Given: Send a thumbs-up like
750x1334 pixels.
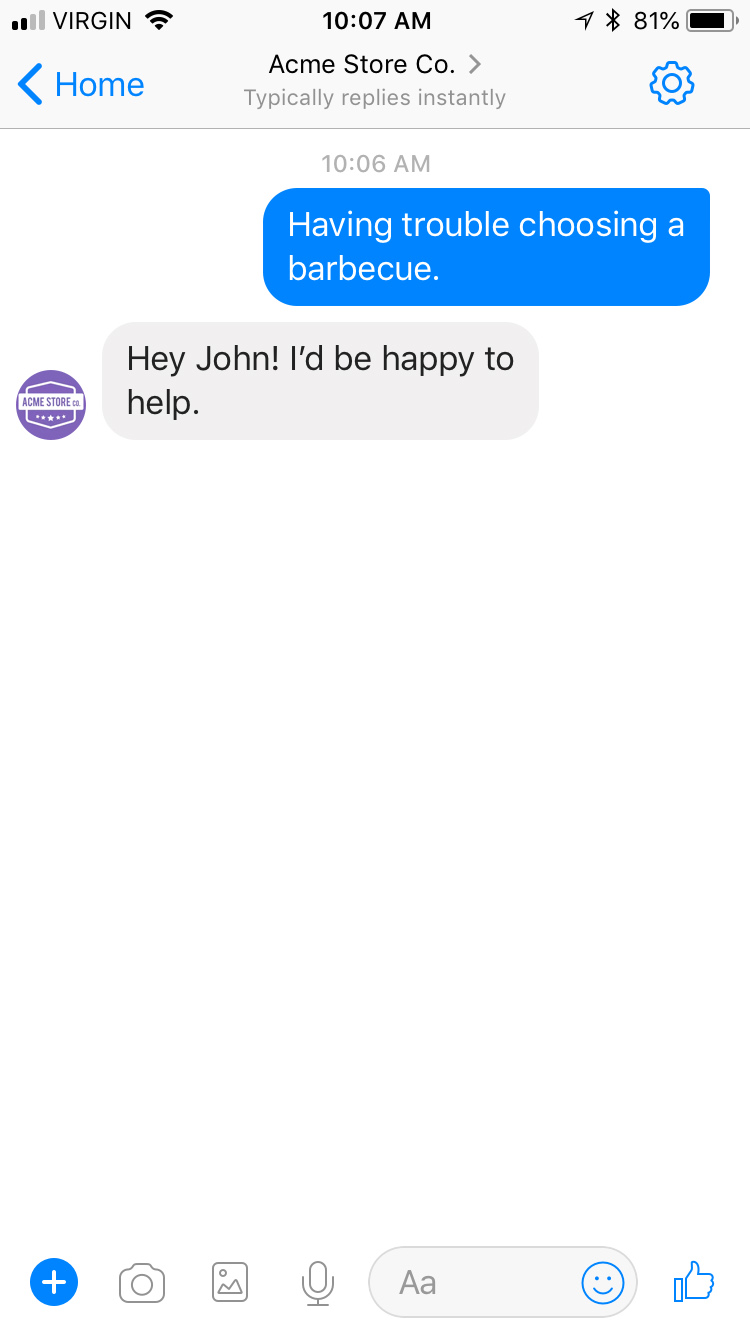Looking at the screenshot, I should (x=694, y=1281).
